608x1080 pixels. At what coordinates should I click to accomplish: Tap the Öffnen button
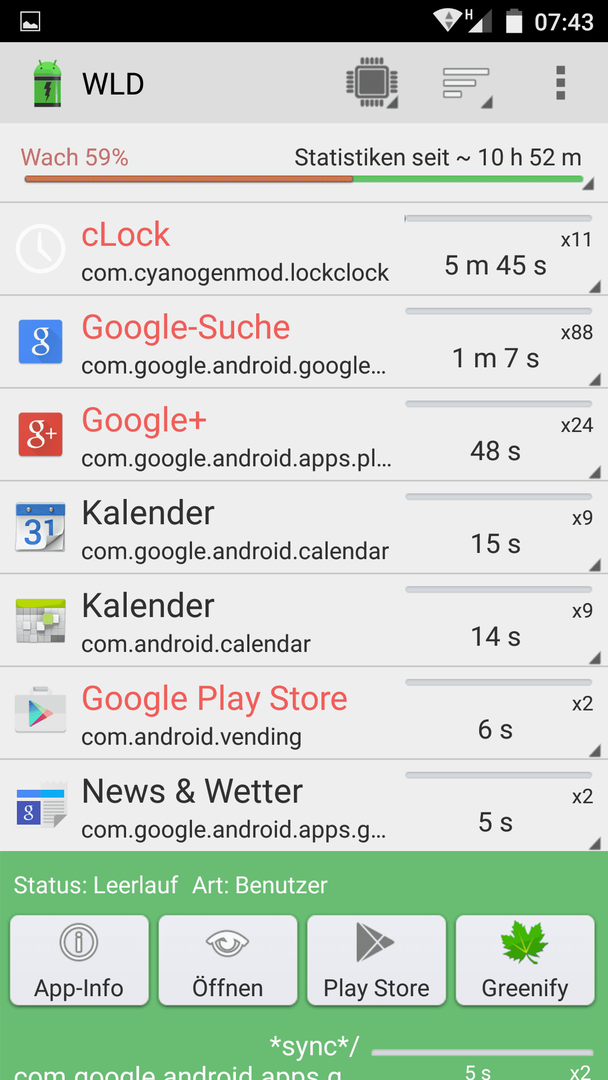coord(228,960)
